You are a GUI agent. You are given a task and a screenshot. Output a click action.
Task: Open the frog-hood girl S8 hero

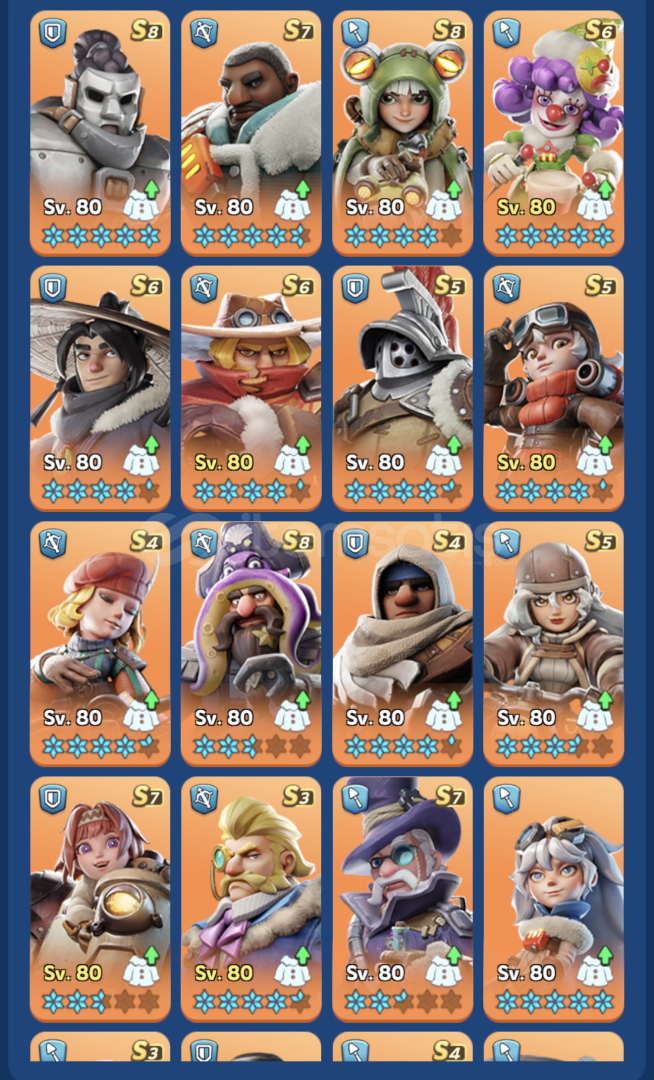click(403, 133)
